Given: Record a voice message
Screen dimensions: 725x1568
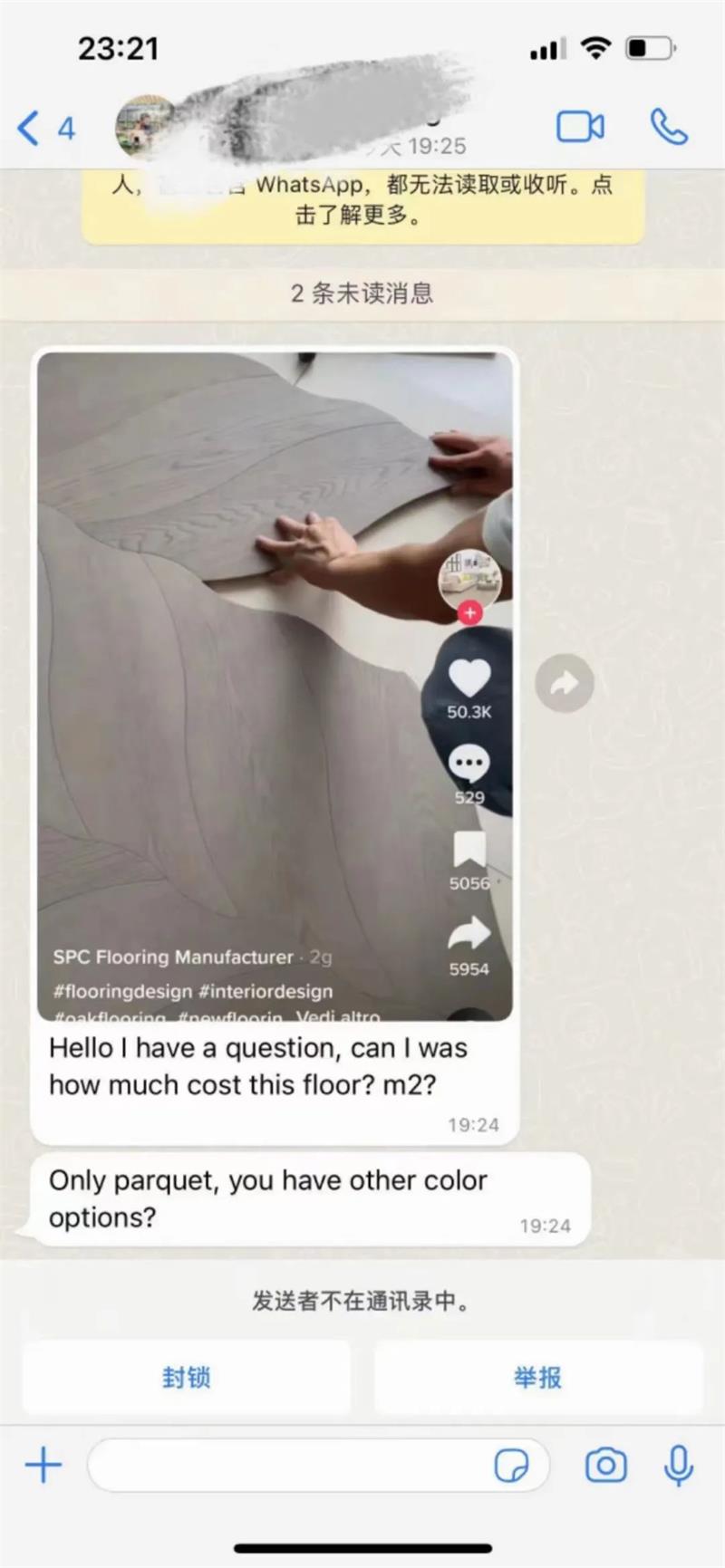Looking at the screenshot, I should [679, 1465].
